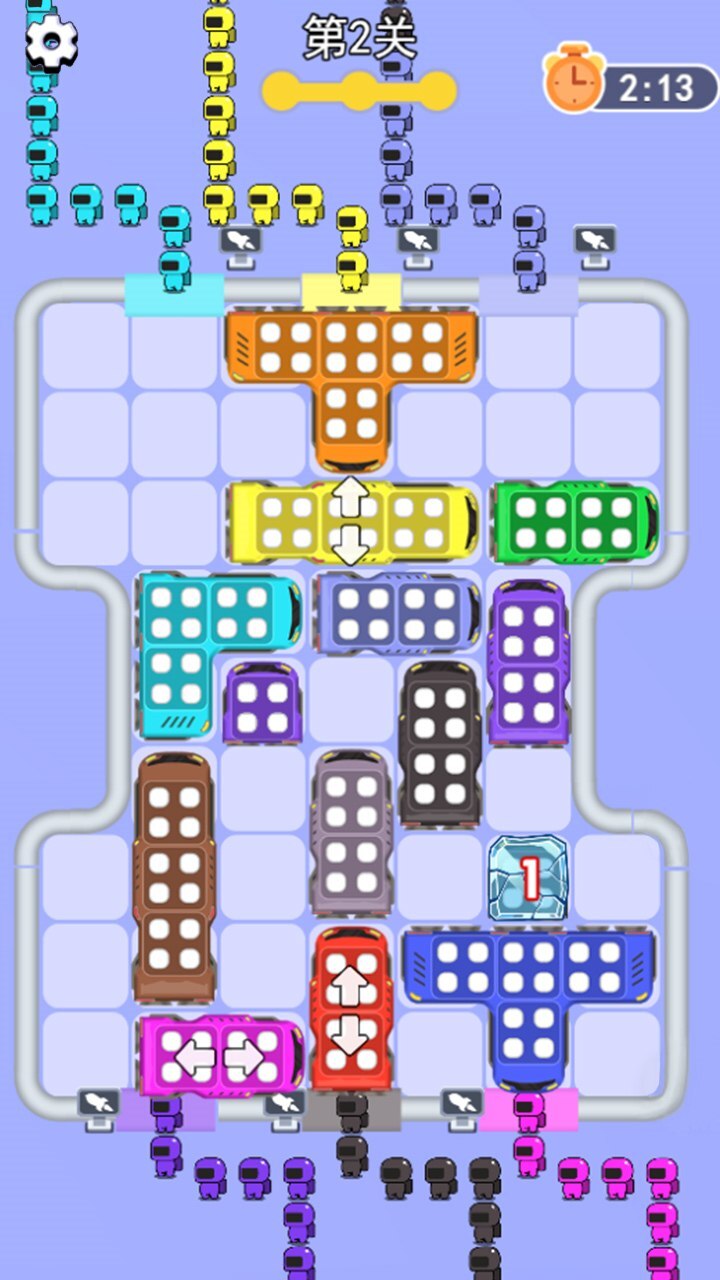Tap the gray vertical bus
This screenshot has height=1280, width=720.
pyautogui.click(x=351, y=832)
